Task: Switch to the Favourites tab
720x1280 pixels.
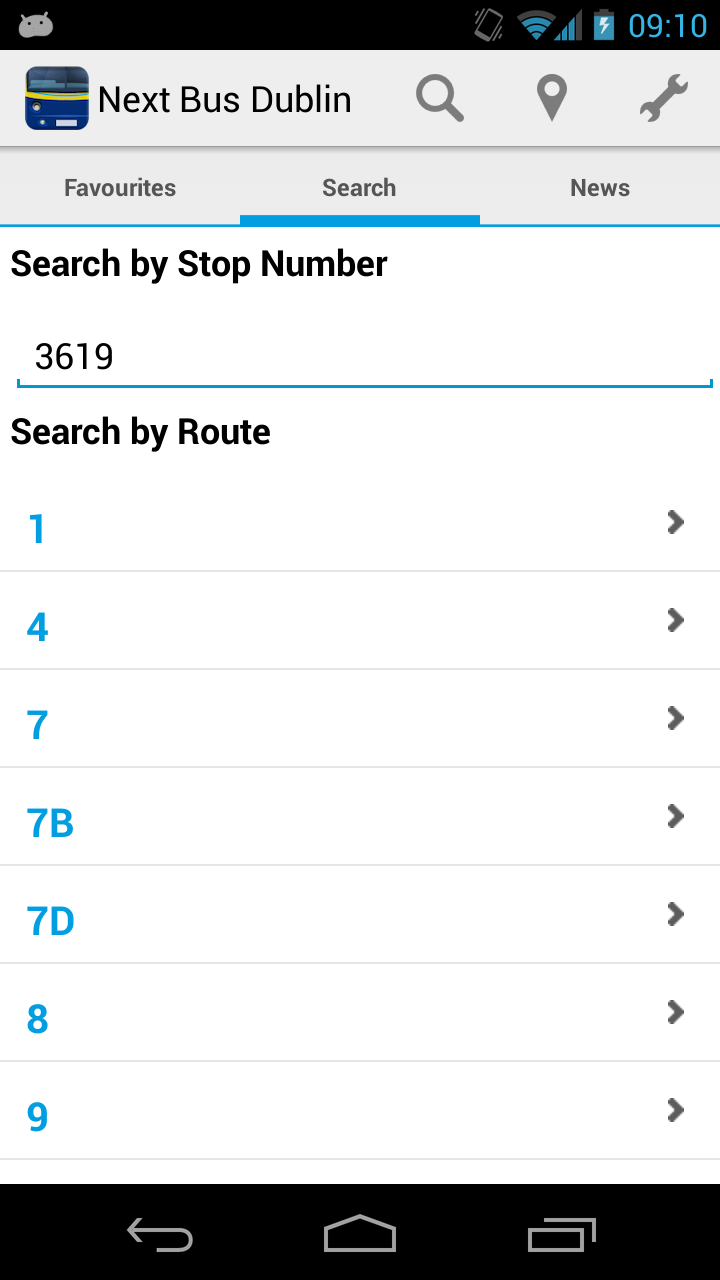Action: pos(120,188)
